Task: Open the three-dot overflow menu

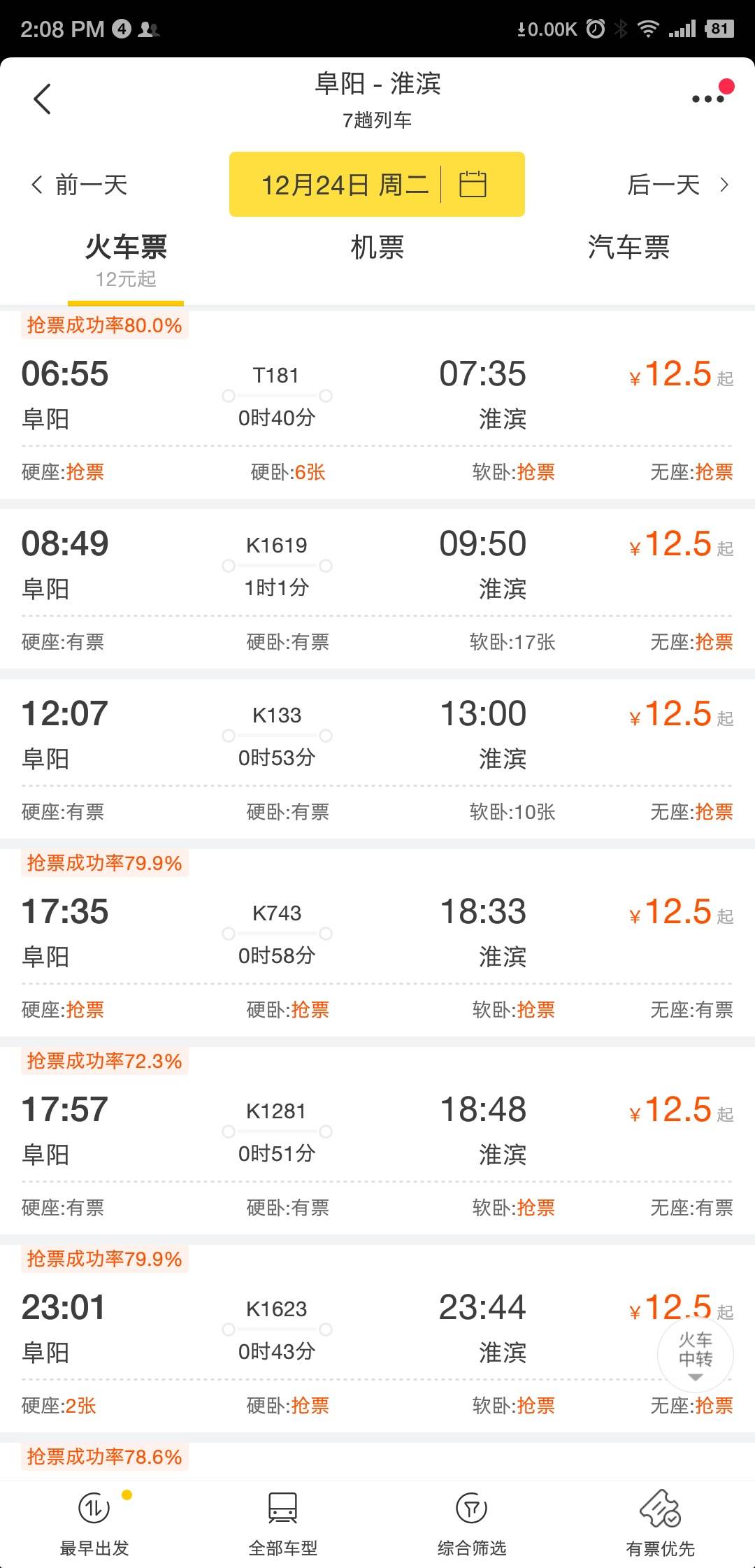Action: [708, 99]
